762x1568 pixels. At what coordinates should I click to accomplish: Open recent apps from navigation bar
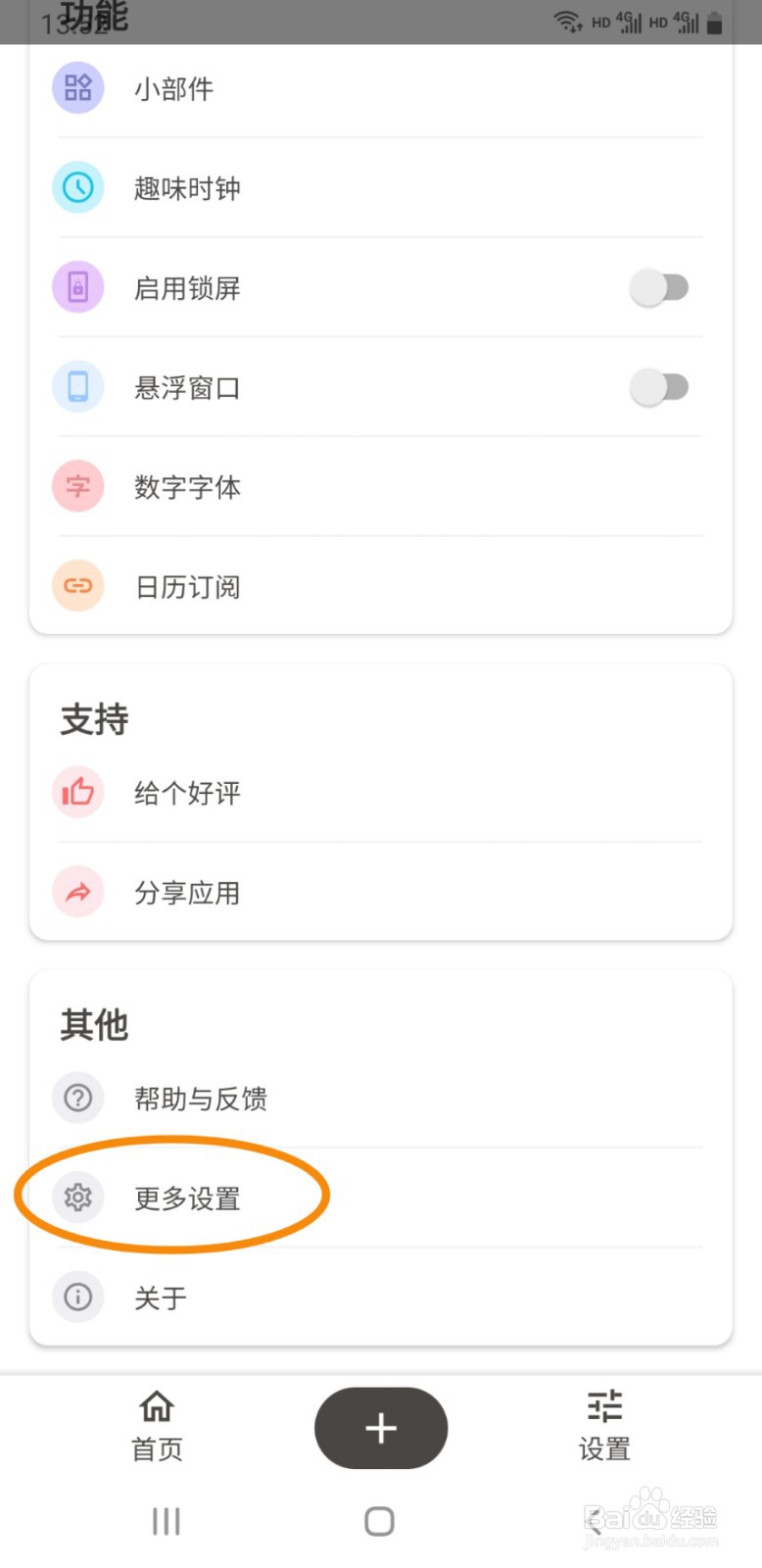tap(167, 1522)
